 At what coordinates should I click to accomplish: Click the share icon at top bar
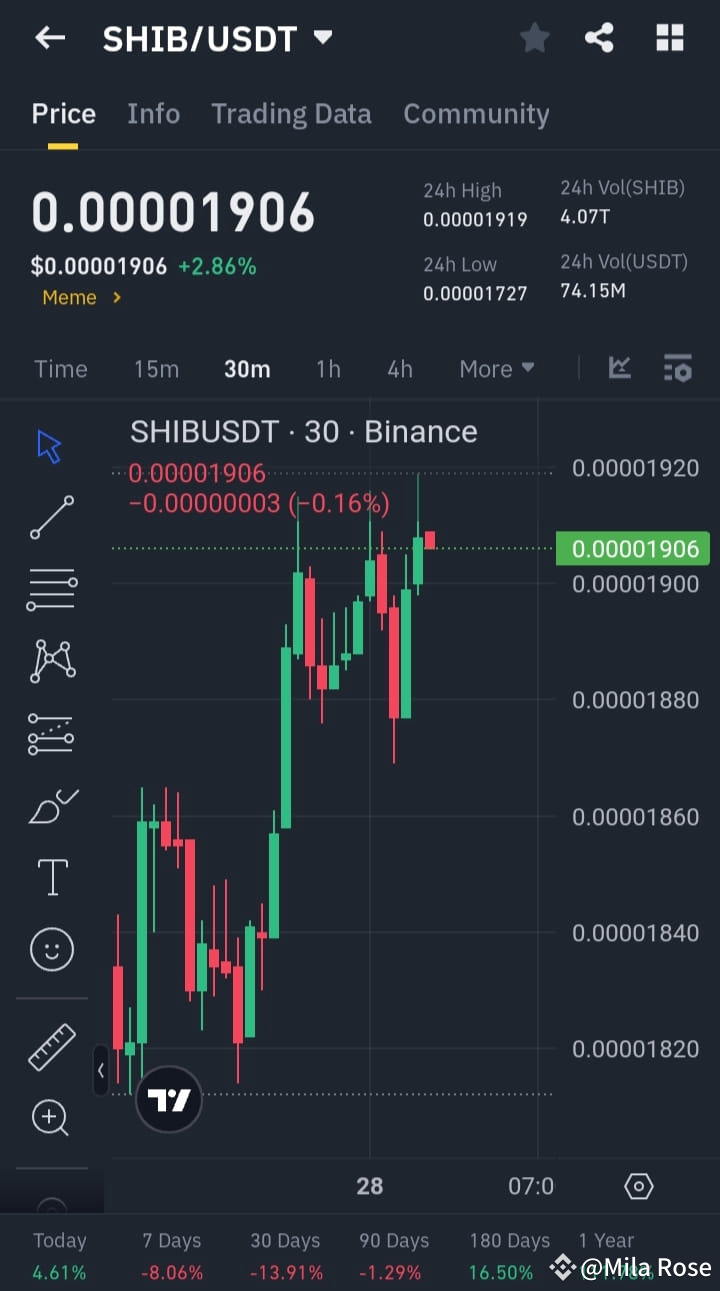click(x=599, y=37)
